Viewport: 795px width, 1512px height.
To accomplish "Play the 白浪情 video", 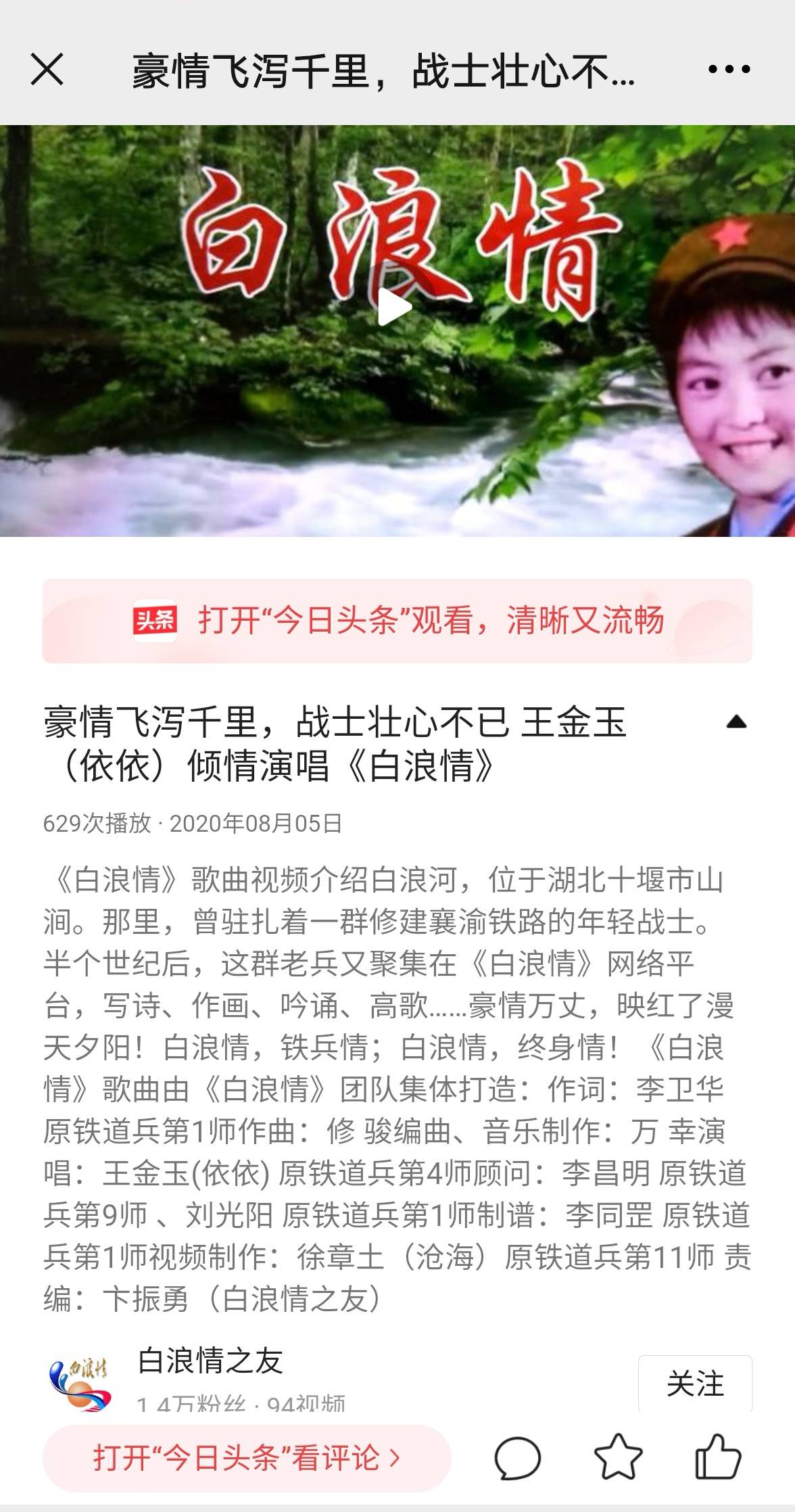I will coord(395,308).
